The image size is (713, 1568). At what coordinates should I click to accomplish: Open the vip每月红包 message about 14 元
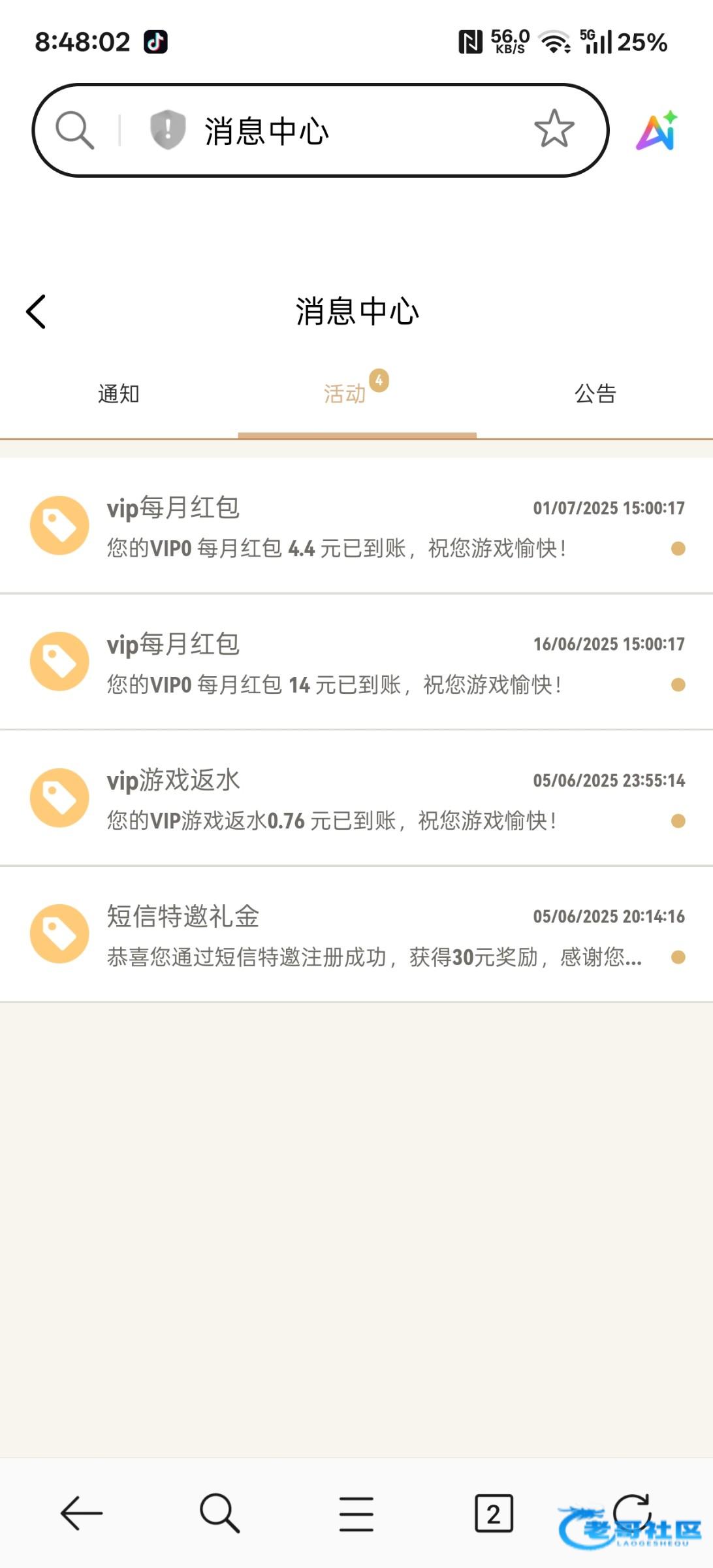(x=356, y=661)
